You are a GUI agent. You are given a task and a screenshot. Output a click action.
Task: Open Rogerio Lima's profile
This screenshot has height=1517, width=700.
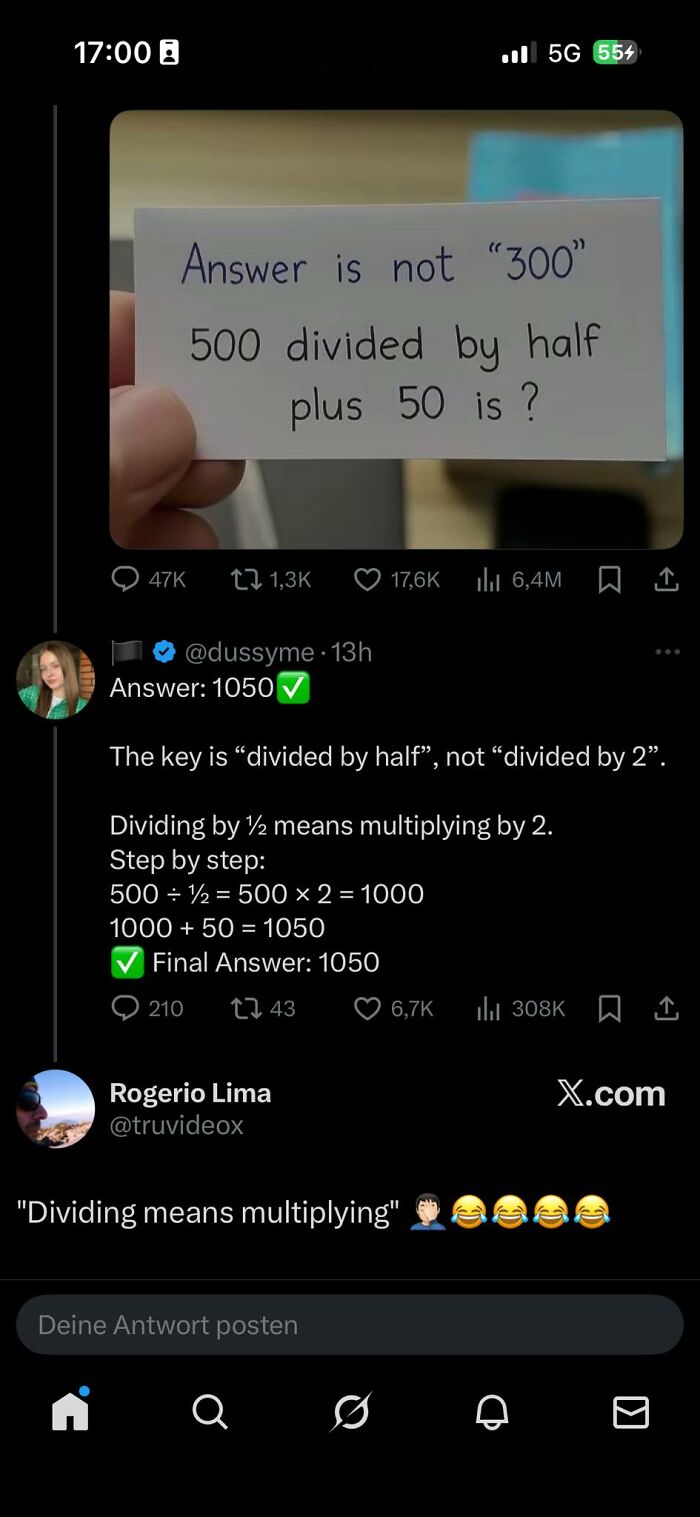click(55, 1108)
